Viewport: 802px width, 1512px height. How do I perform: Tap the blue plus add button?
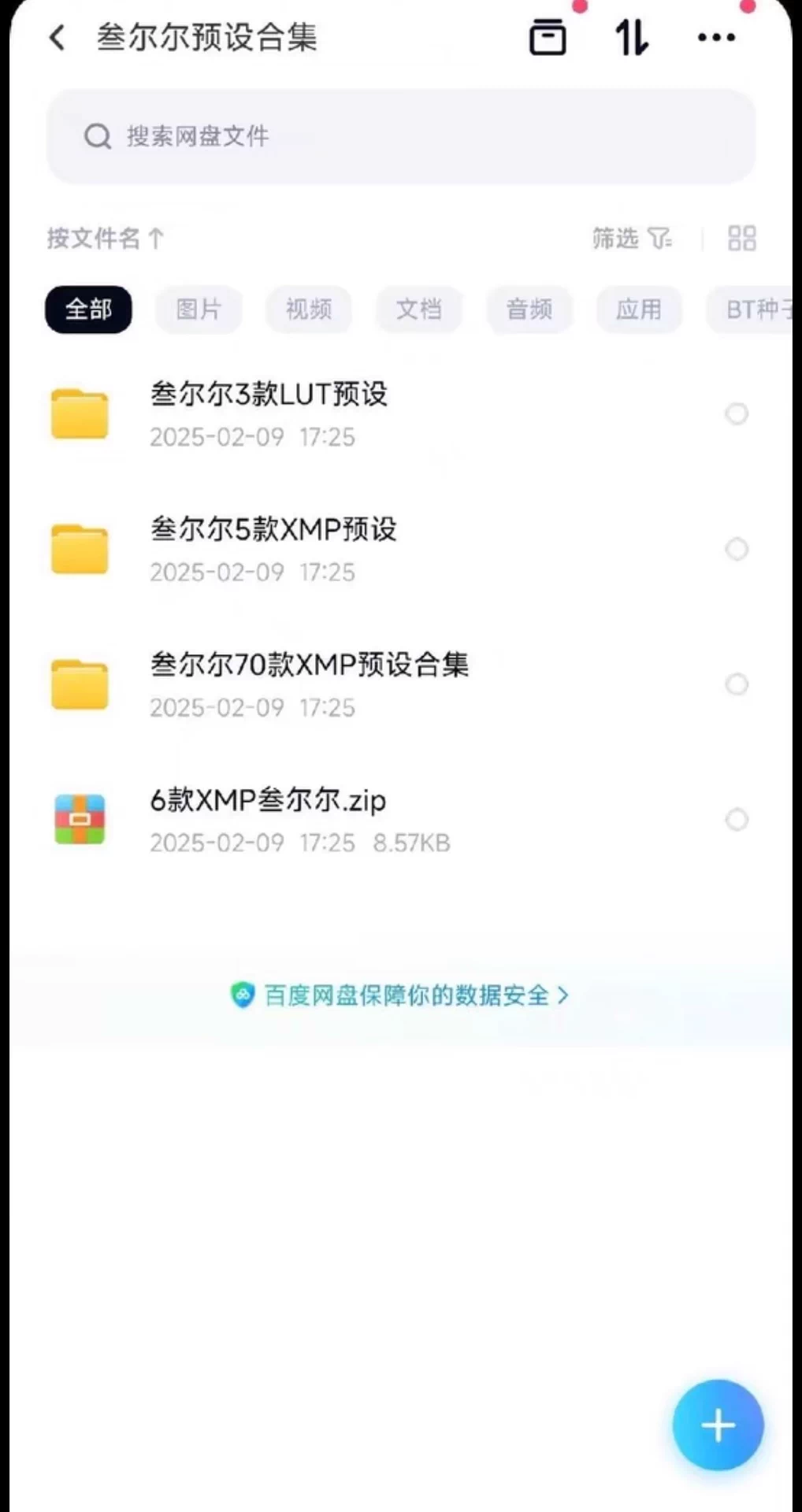pos(718,1425)
